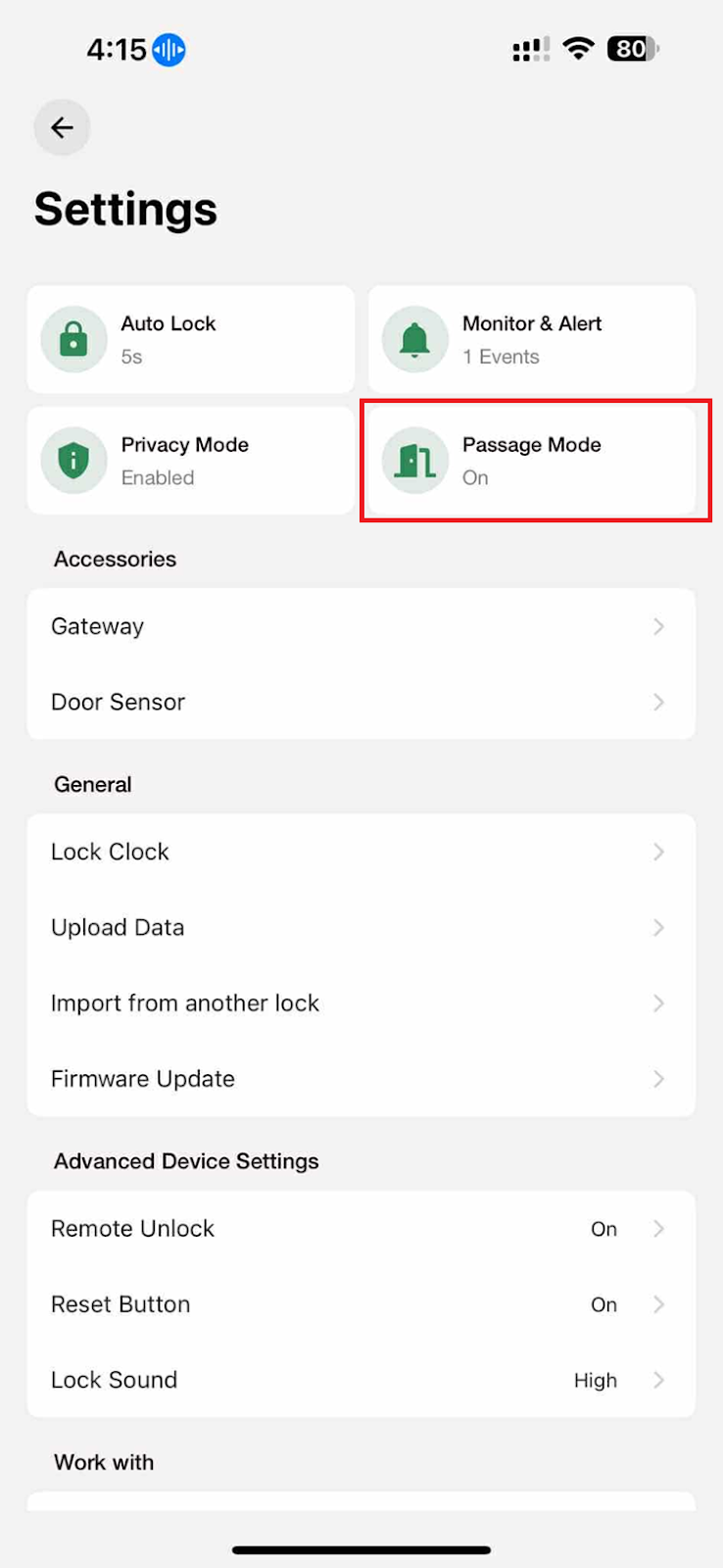The image size is (723, 1568).
Task: Open the Monitor & Alert card
Action: [532, 339]
